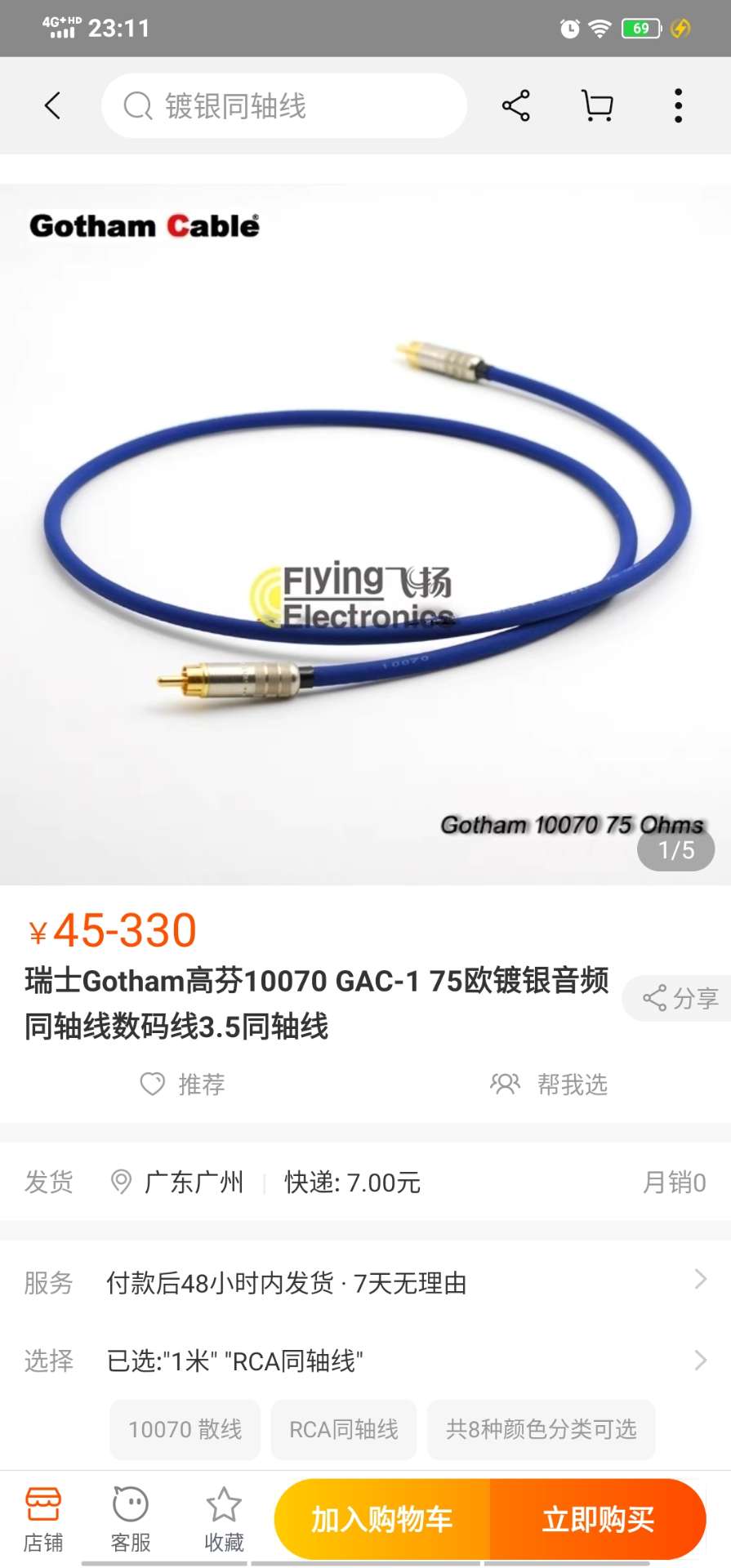Open the three-dot overflow menu
Viewport: 731px width, 1568px height.
[x=678, y=105]
